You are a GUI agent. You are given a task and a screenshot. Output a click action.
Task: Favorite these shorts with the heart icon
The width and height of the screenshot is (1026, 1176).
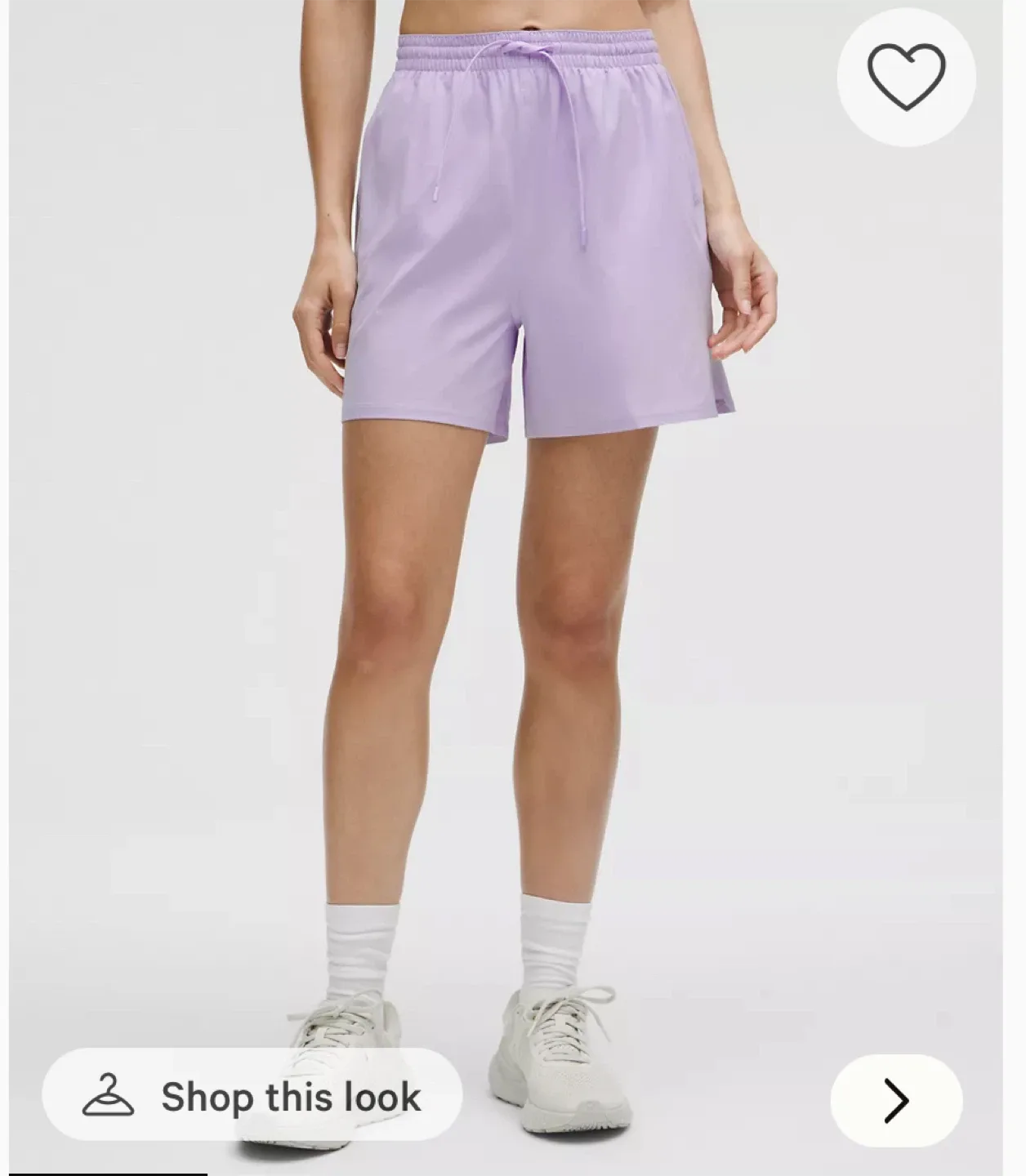(x=906, y=77)
